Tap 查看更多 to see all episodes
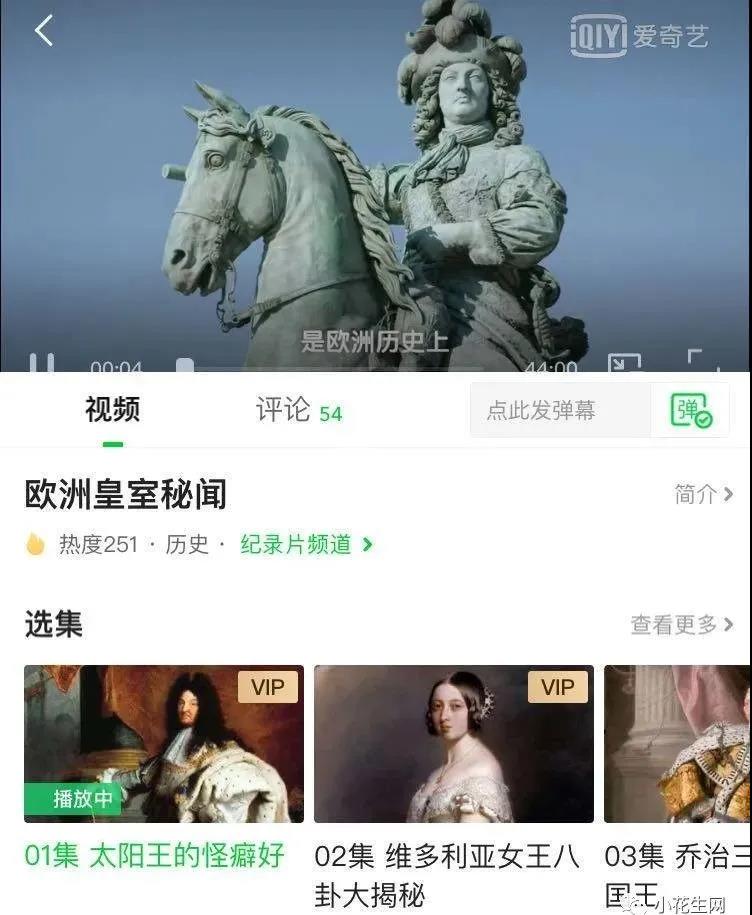752x915 pixels. (682, 625)
